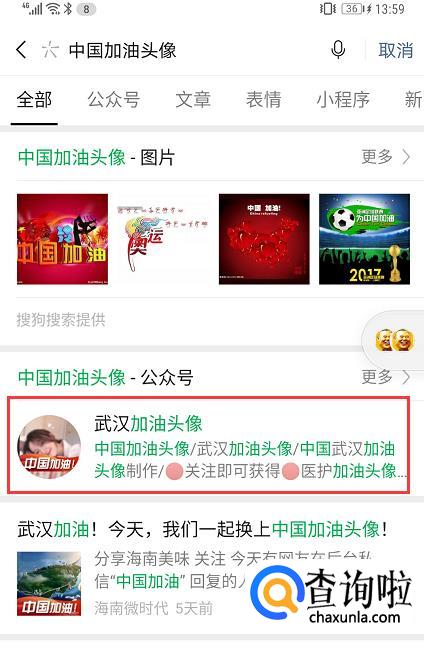Open the 奥运 calligraphy image
The height and width of the screenshot is (648, 424).
click(x=163, y=239)
